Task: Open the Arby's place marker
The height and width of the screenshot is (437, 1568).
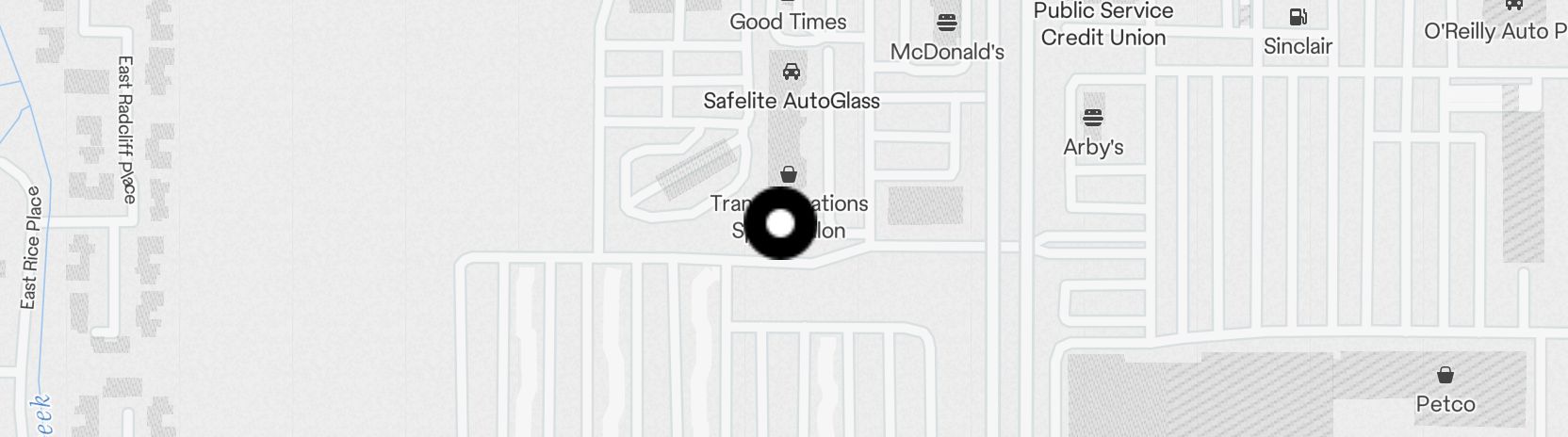Action: pyautogui.click(x=1093, y=118)
